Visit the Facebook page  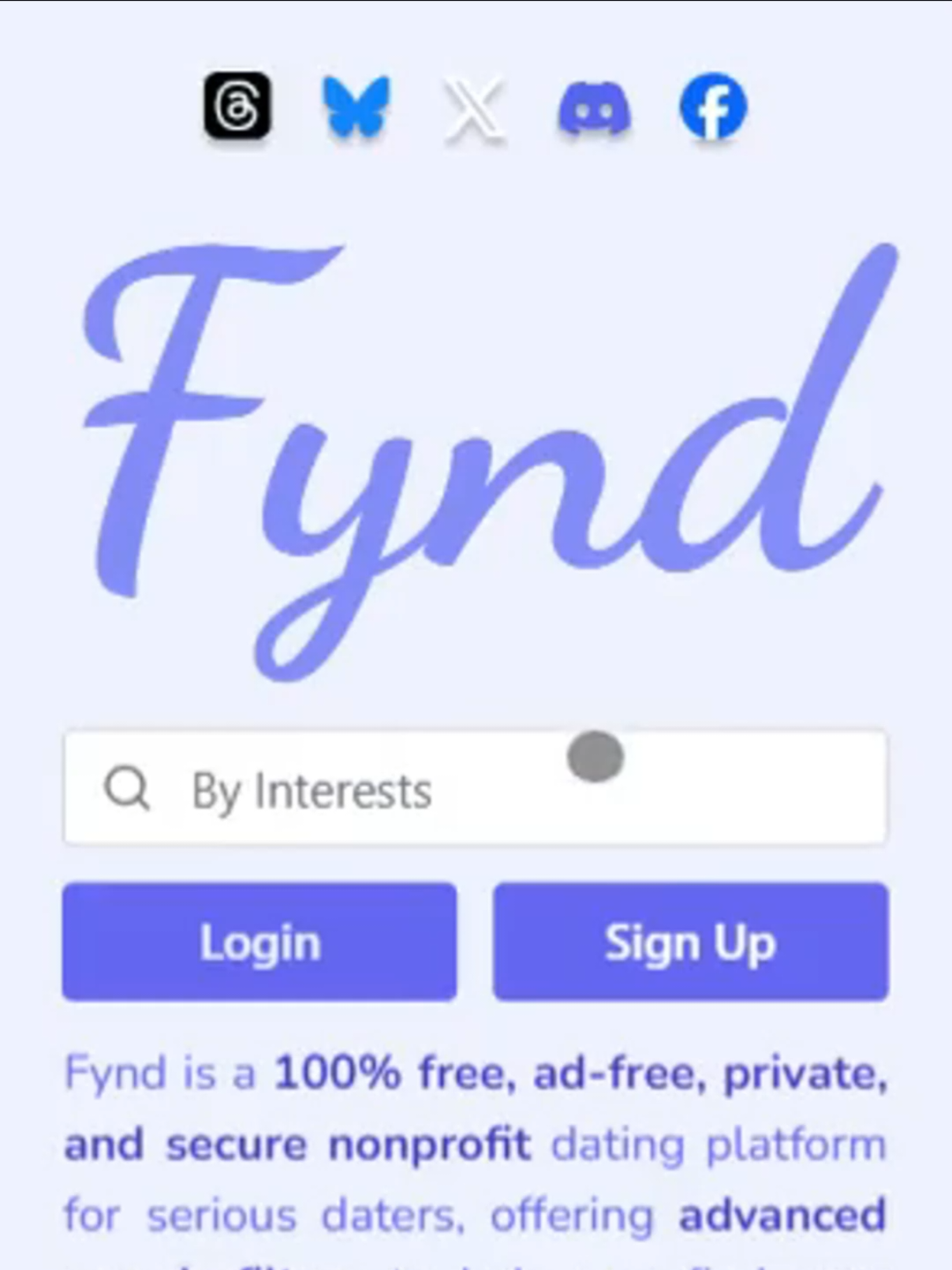point(713,106)
